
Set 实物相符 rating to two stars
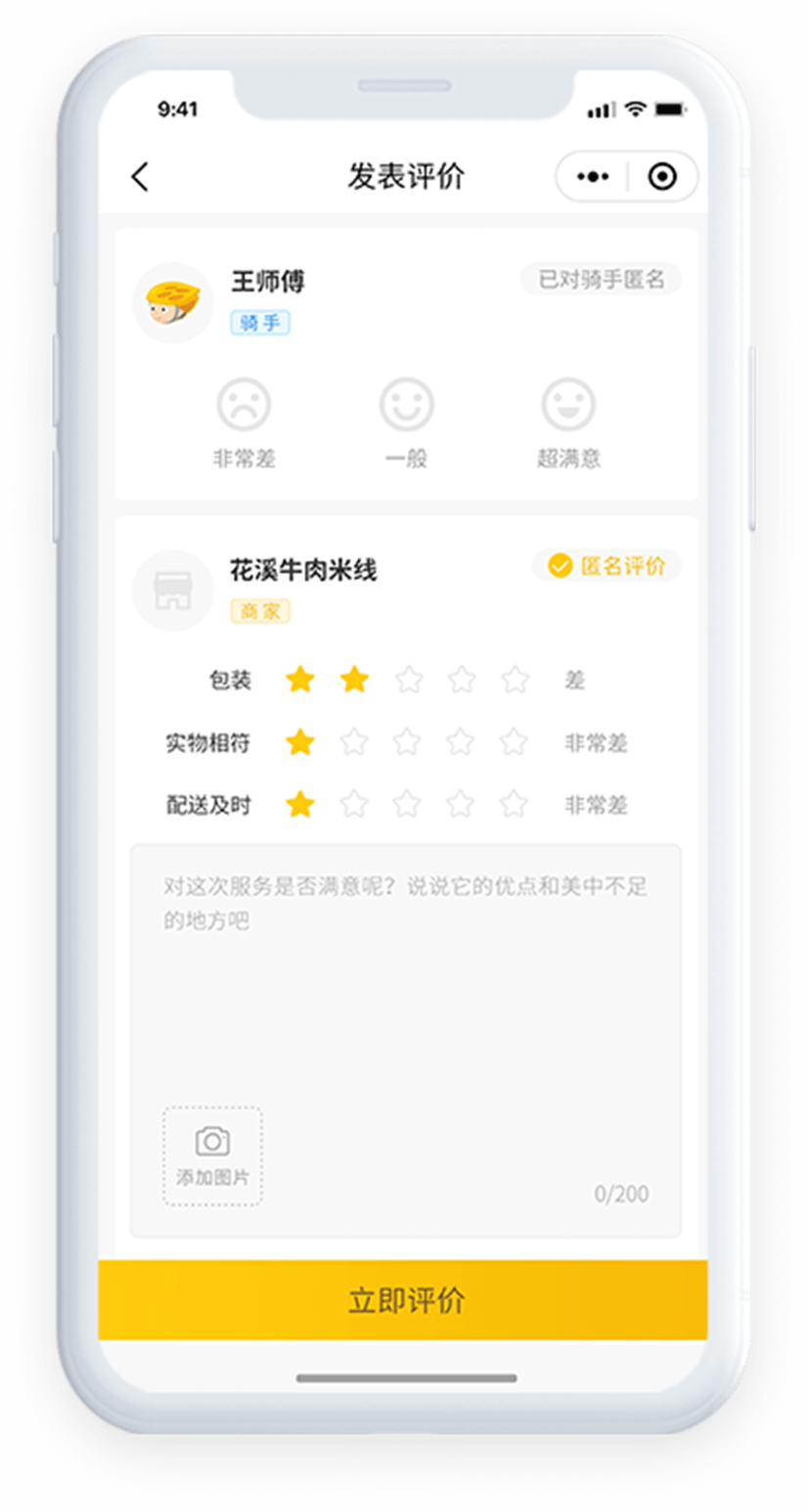[354, 742]
